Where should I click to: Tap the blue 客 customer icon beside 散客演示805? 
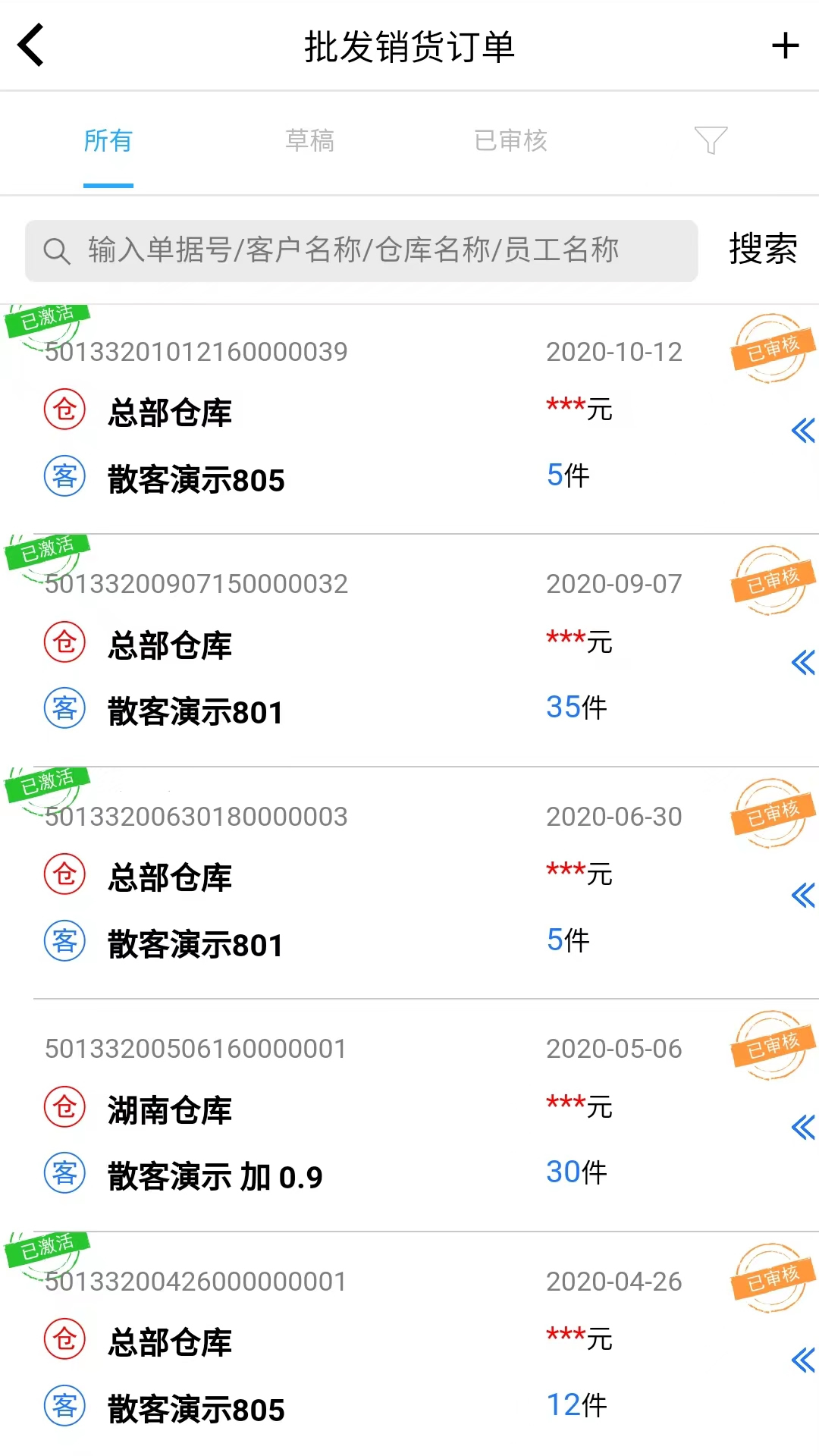[65, 476]
